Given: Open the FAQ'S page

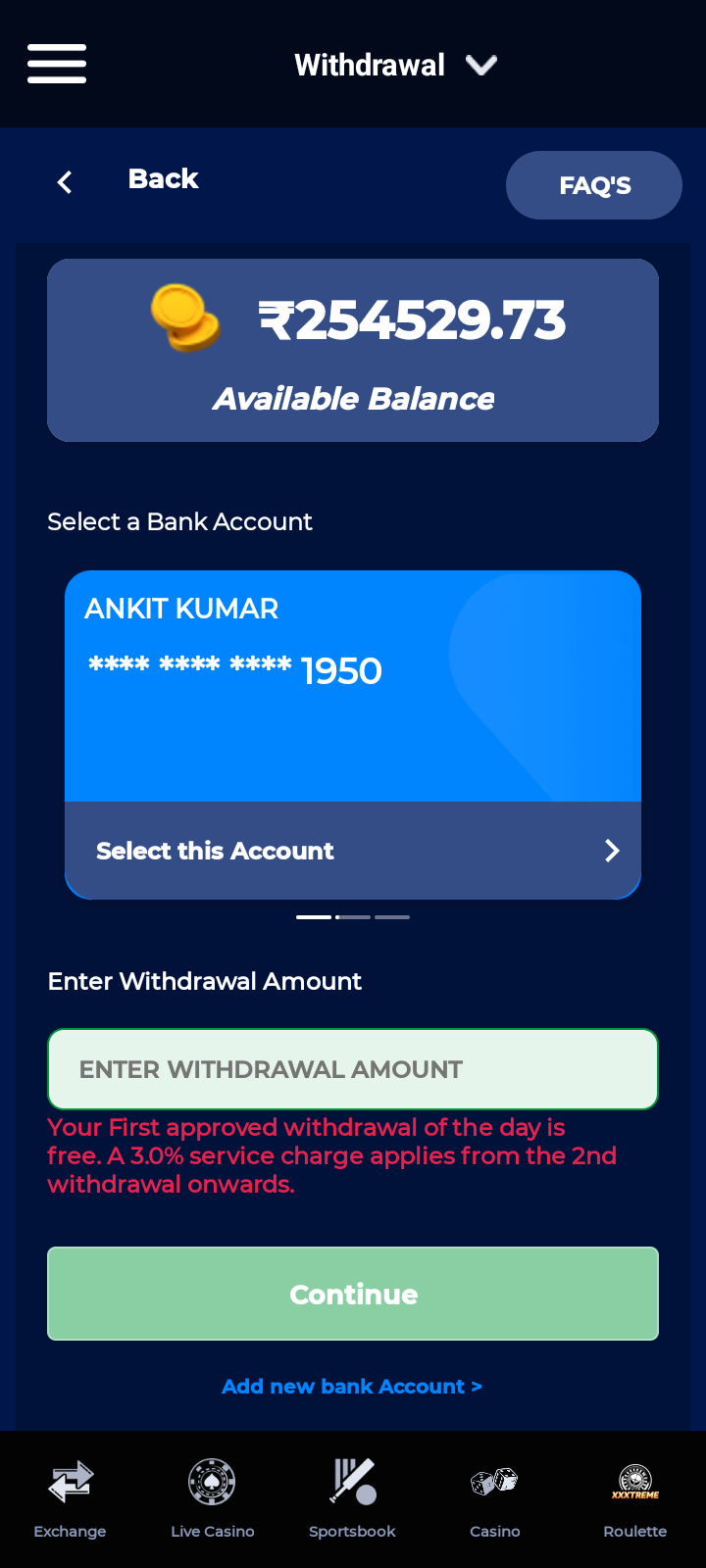Looking at the screenshot, I should tap(593, 185).
